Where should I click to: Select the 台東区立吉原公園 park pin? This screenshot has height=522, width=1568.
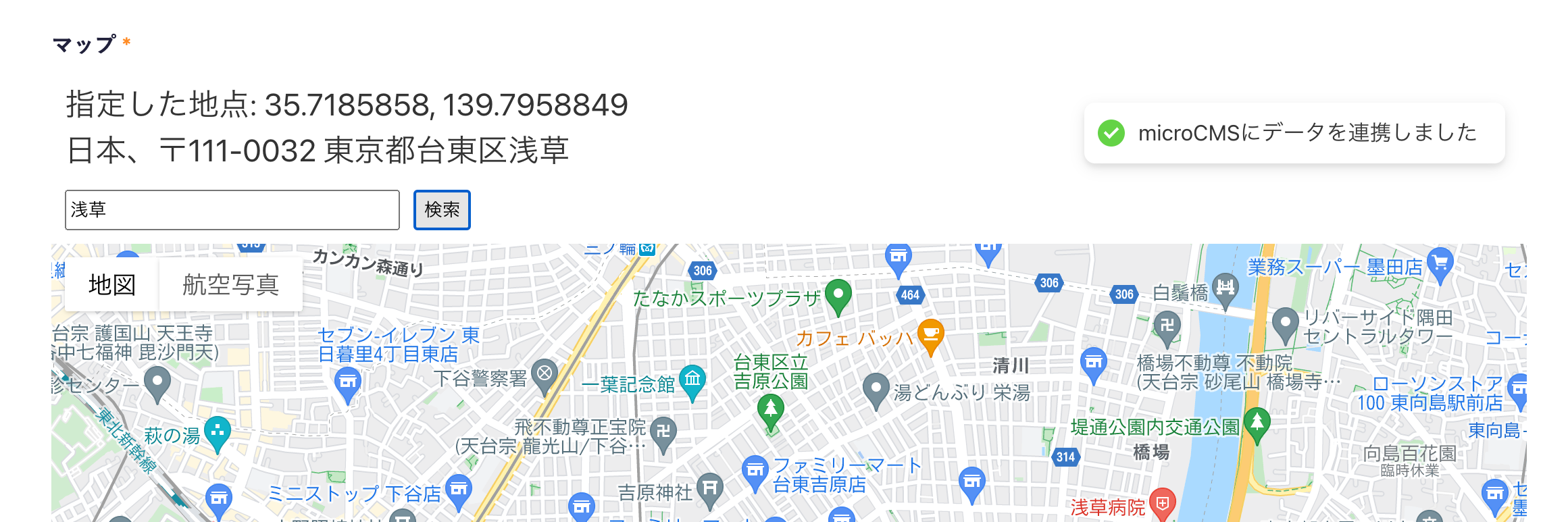pyautogui.click(x=770, y=409)
